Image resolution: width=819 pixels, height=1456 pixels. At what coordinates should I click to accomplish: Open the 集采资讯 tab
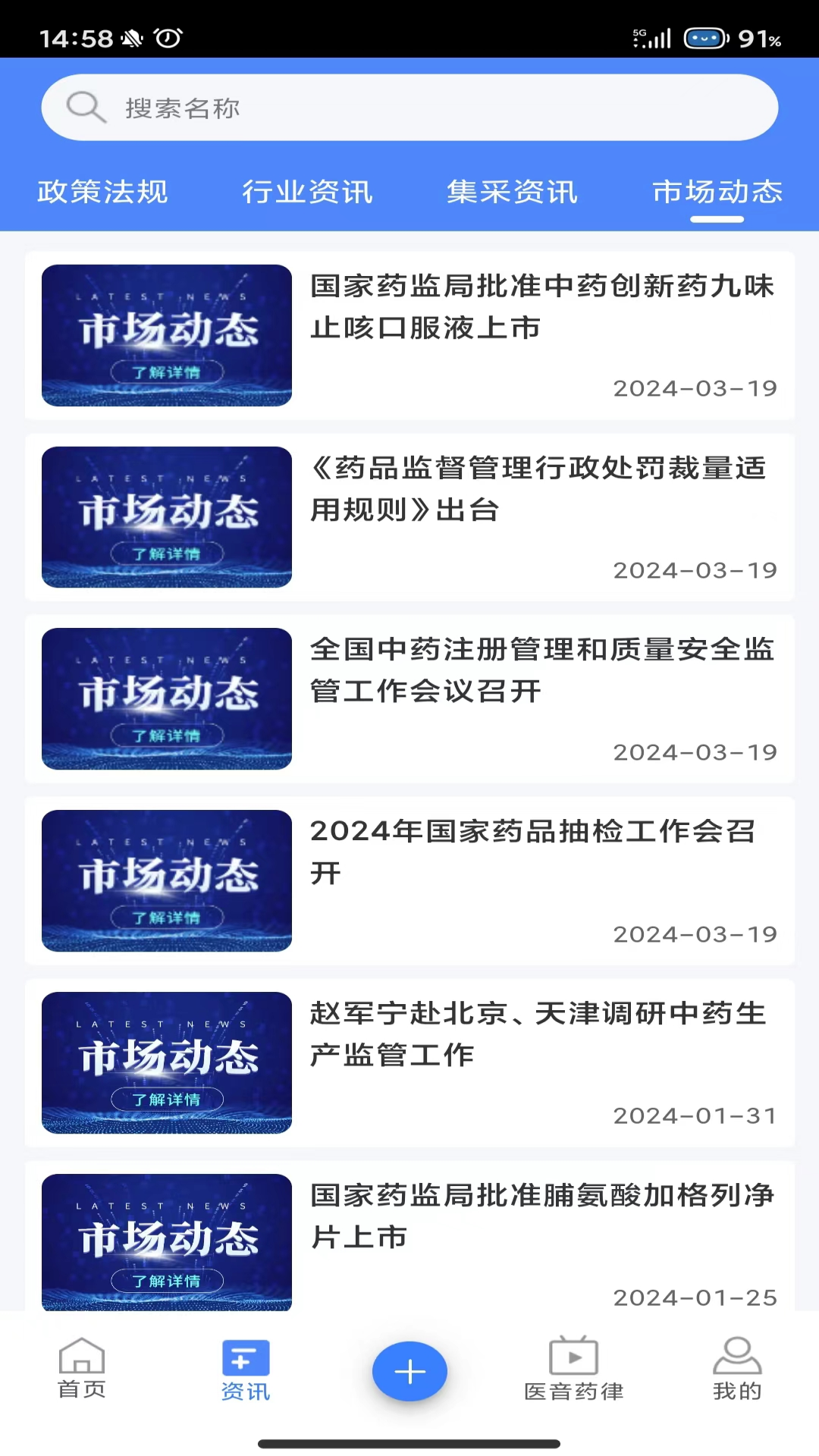pyautogui.click(x=512, y=192)
